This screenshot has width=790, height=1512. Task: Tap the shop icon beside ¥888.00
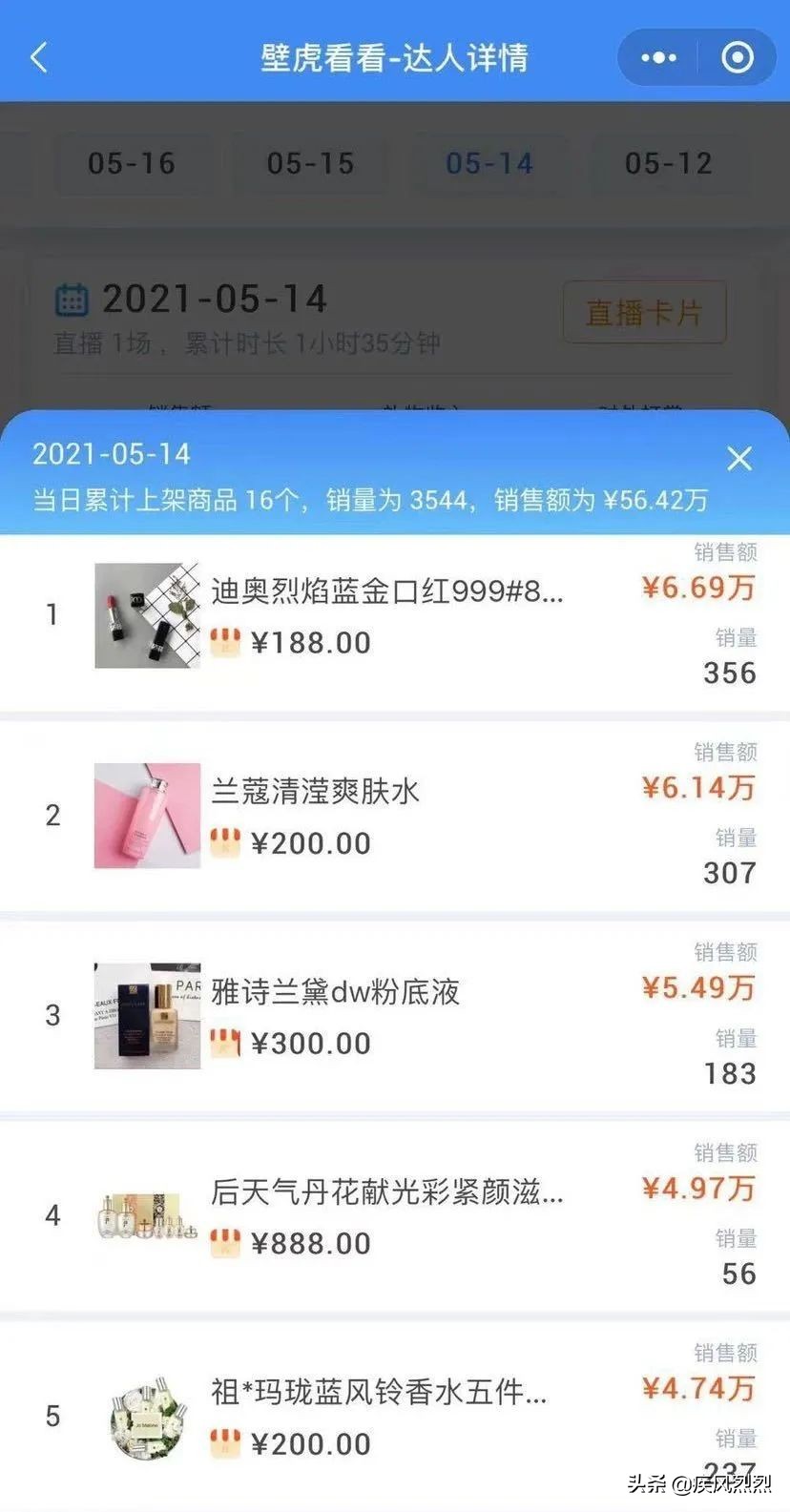coord(226,1243)
